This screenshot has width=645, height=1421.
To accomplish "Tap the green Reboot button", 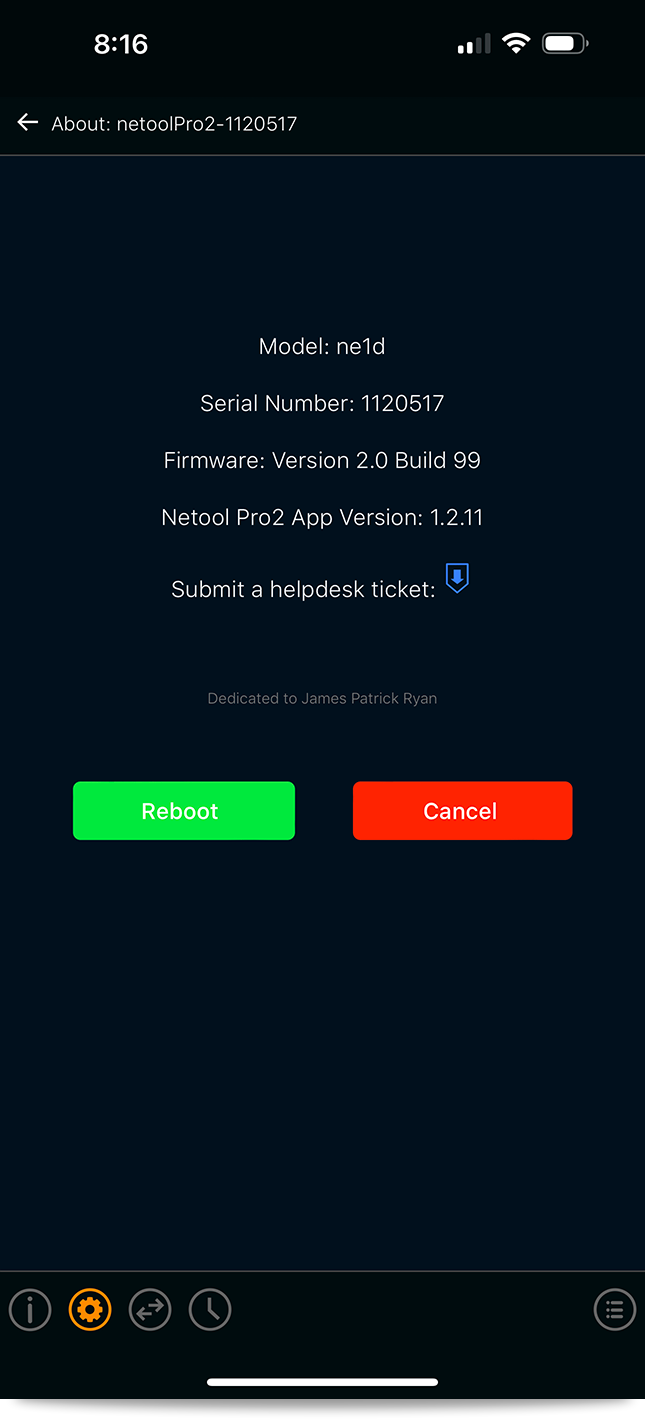I will [x=184, y=810].
